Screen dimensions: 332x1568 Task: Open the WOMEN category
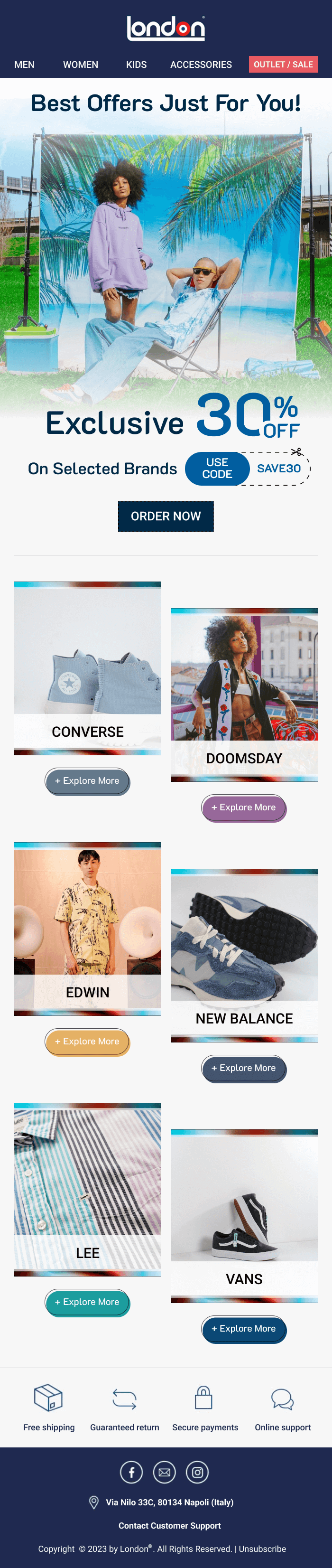click(80, 65)
